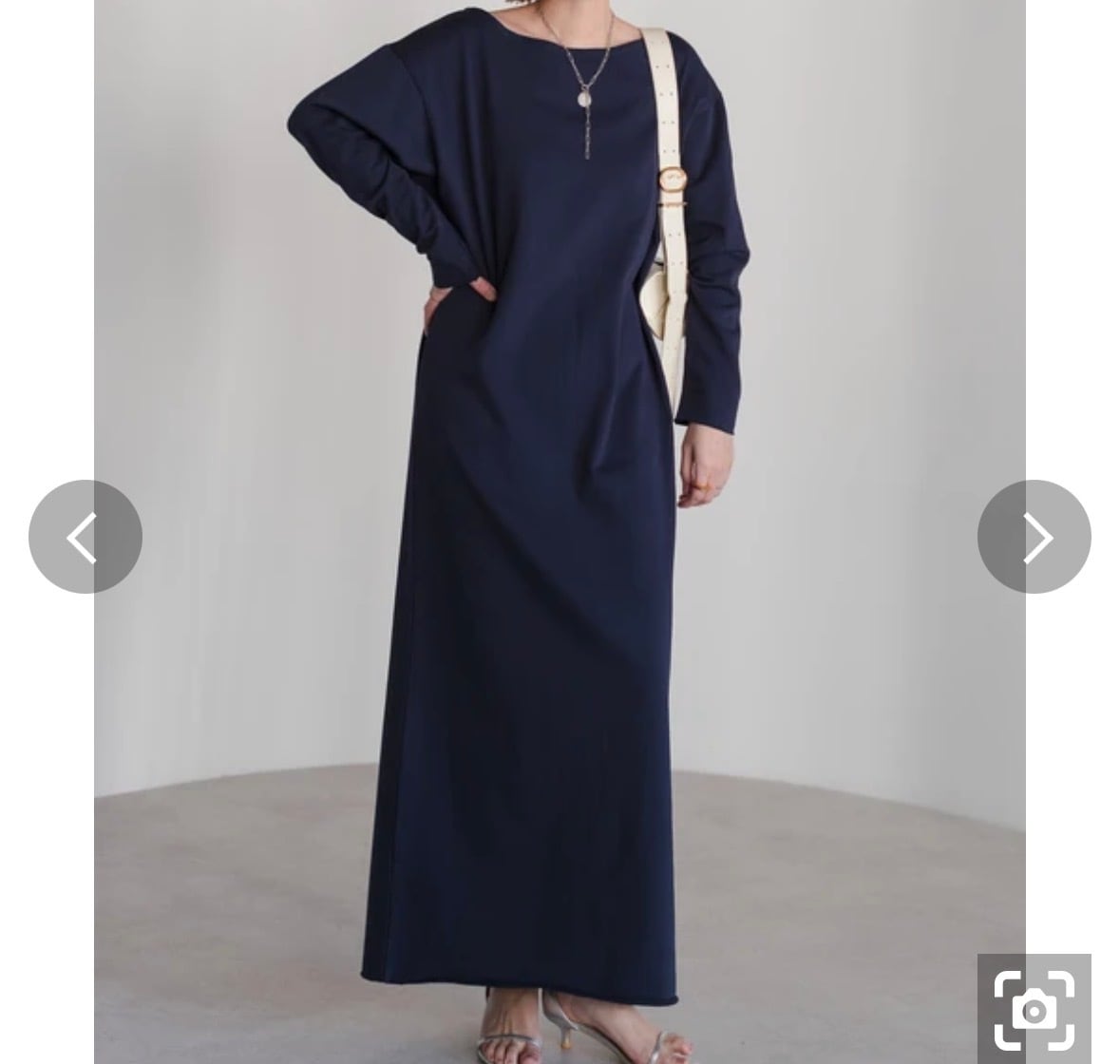Go to the previous product image
The width and height of the screenshot is (1120, 1064).
(85, 537)
